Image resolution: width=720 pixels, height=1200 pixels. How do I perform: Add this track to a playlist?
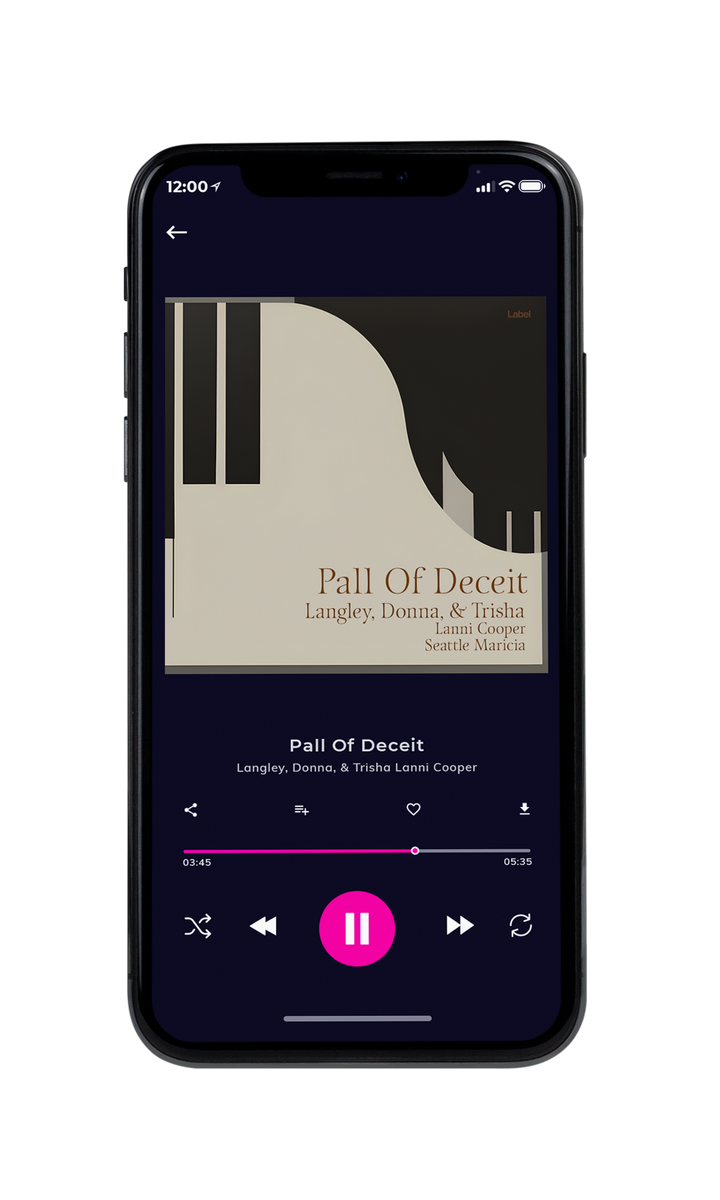tap(301, 810)
